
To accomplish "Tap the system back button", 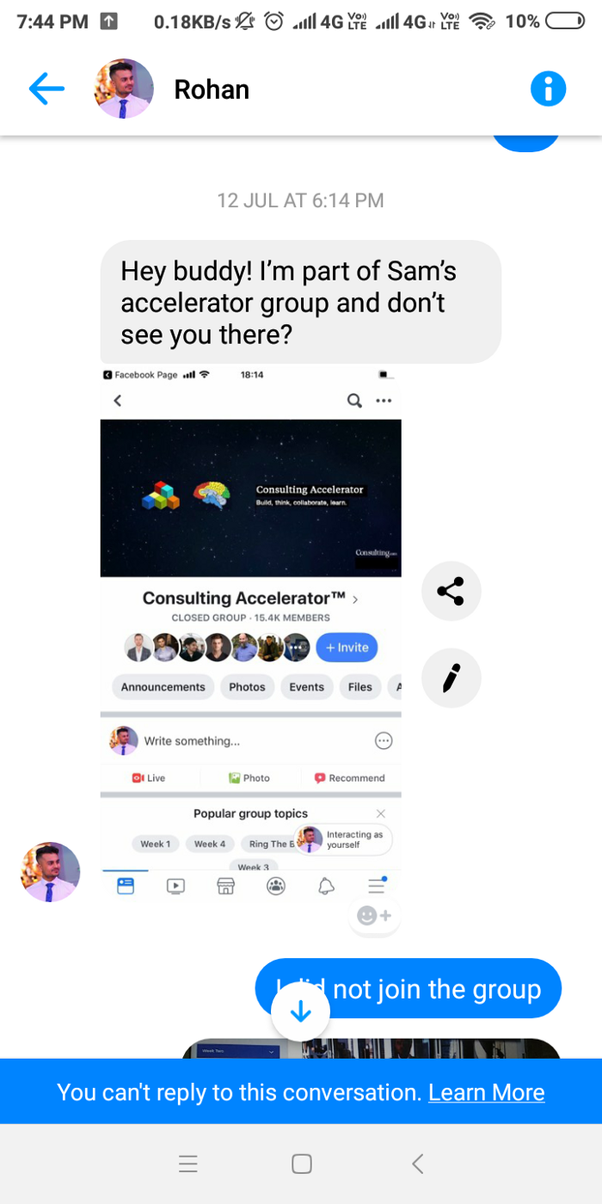I will coord(417,1163).
